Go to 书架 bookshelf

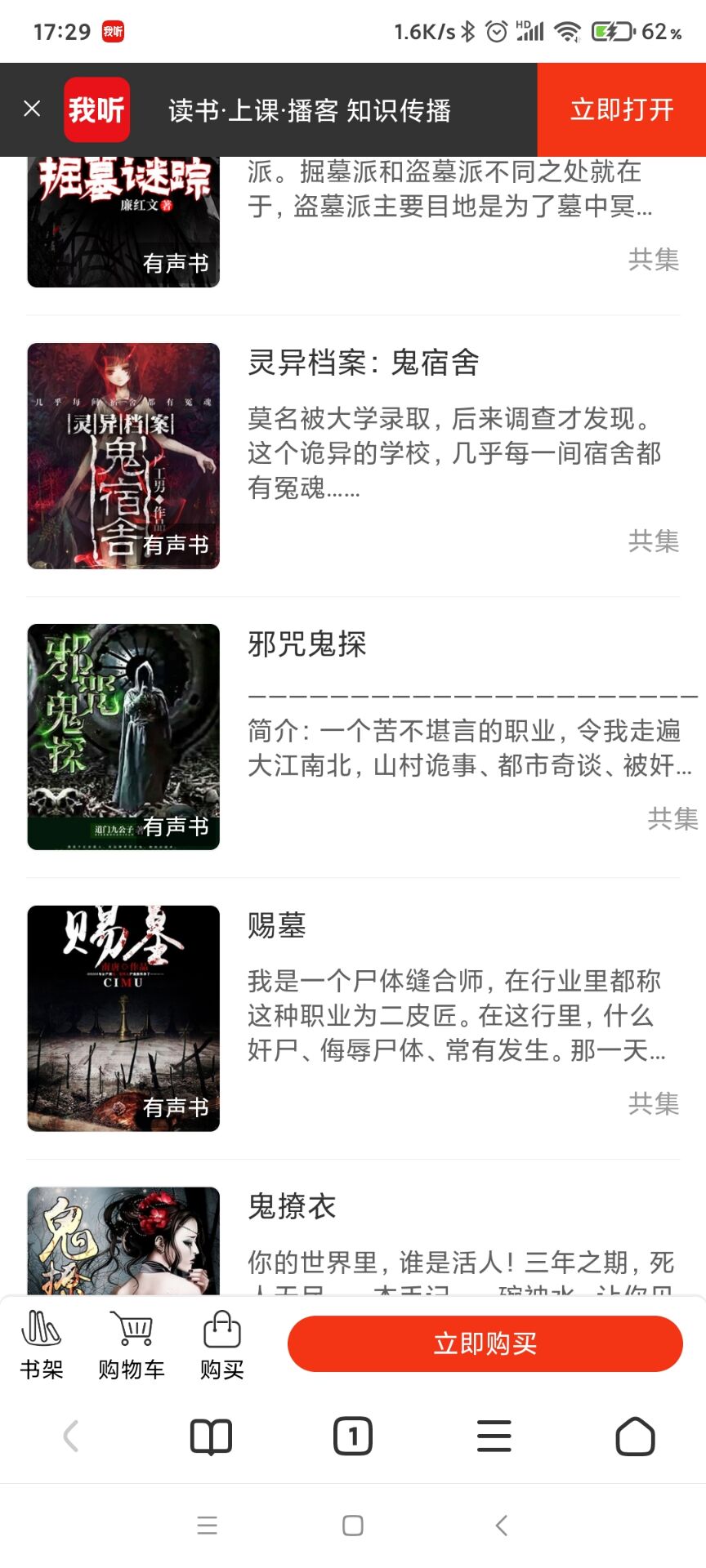(41, 1344)
